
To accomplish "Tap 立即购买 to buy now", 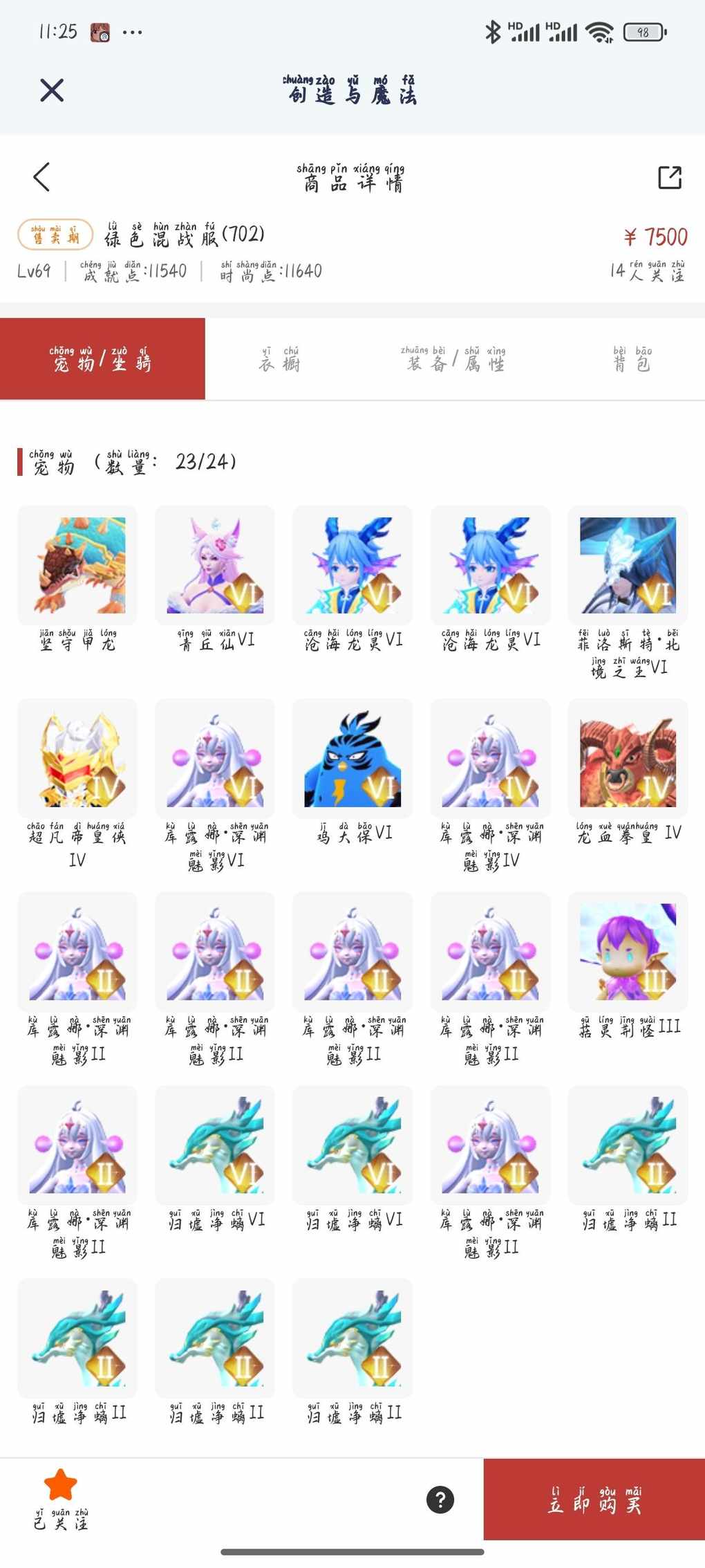I will [594, 1500].
